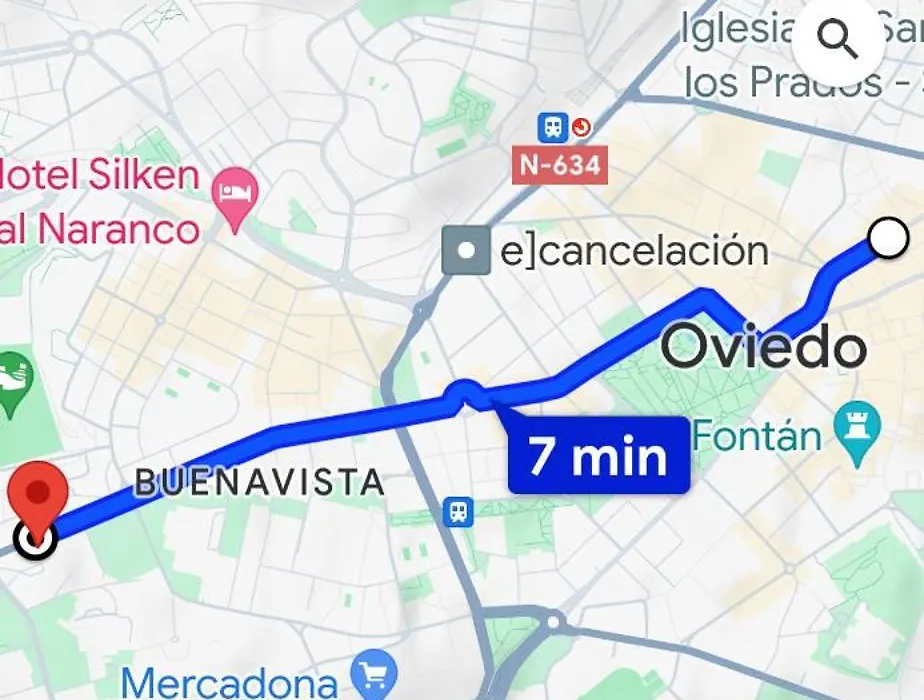Select the Hotel Silken Naranco marker
Viewport: 924px width, 700px height.
[237, 192]
